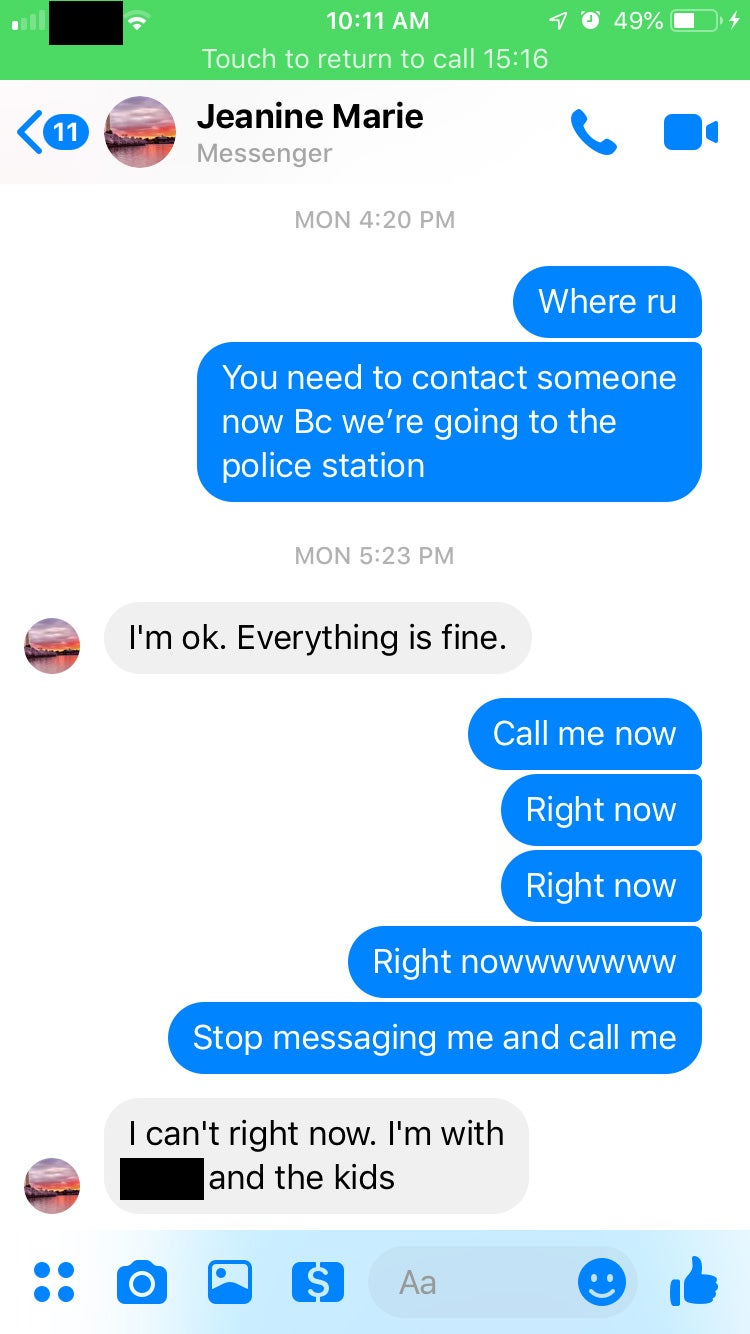Tap the payments dollar icon
750x1334 pixels.
pos(318,1282)
